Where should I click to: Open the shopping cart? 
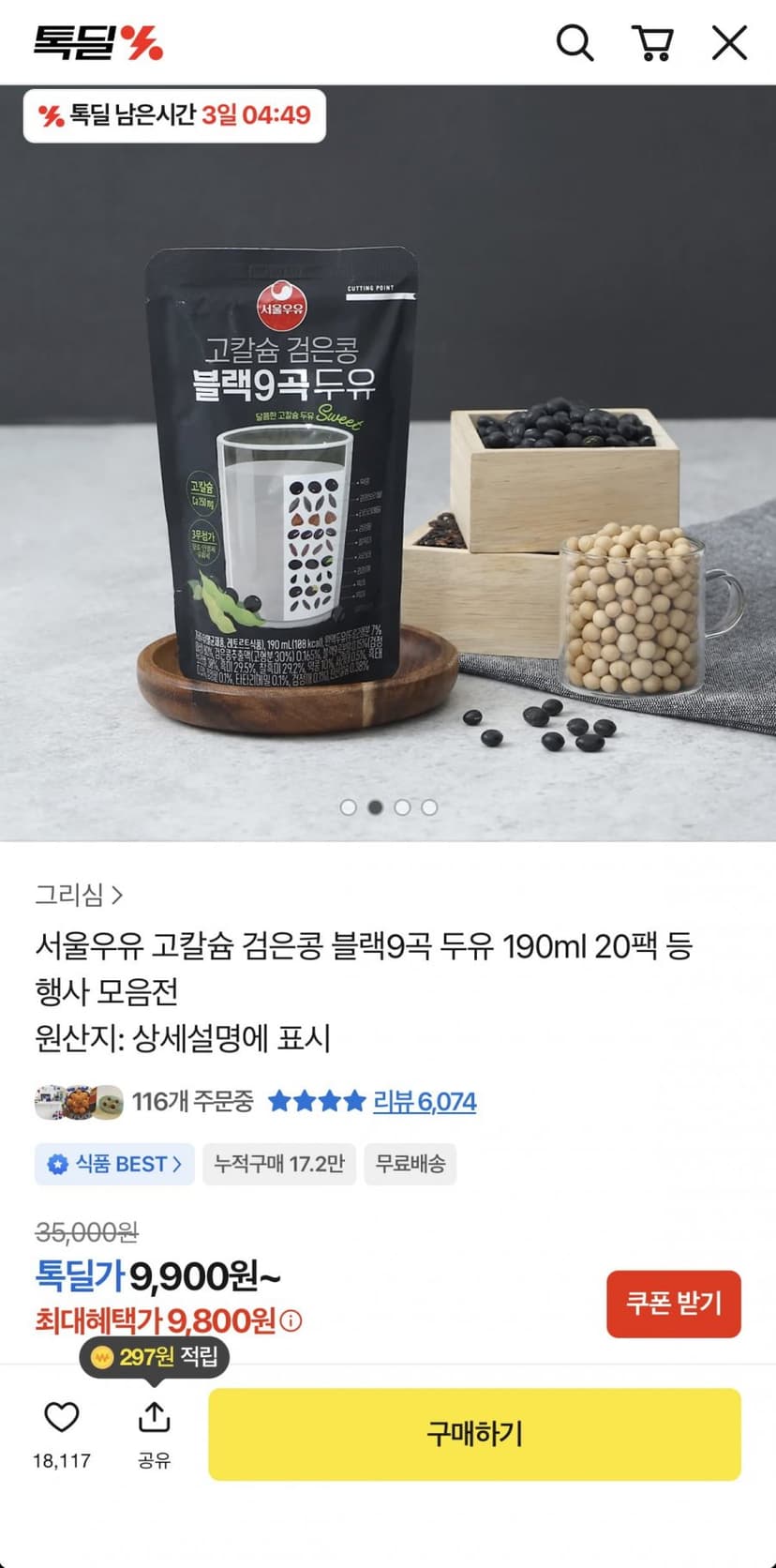(653, 43)
